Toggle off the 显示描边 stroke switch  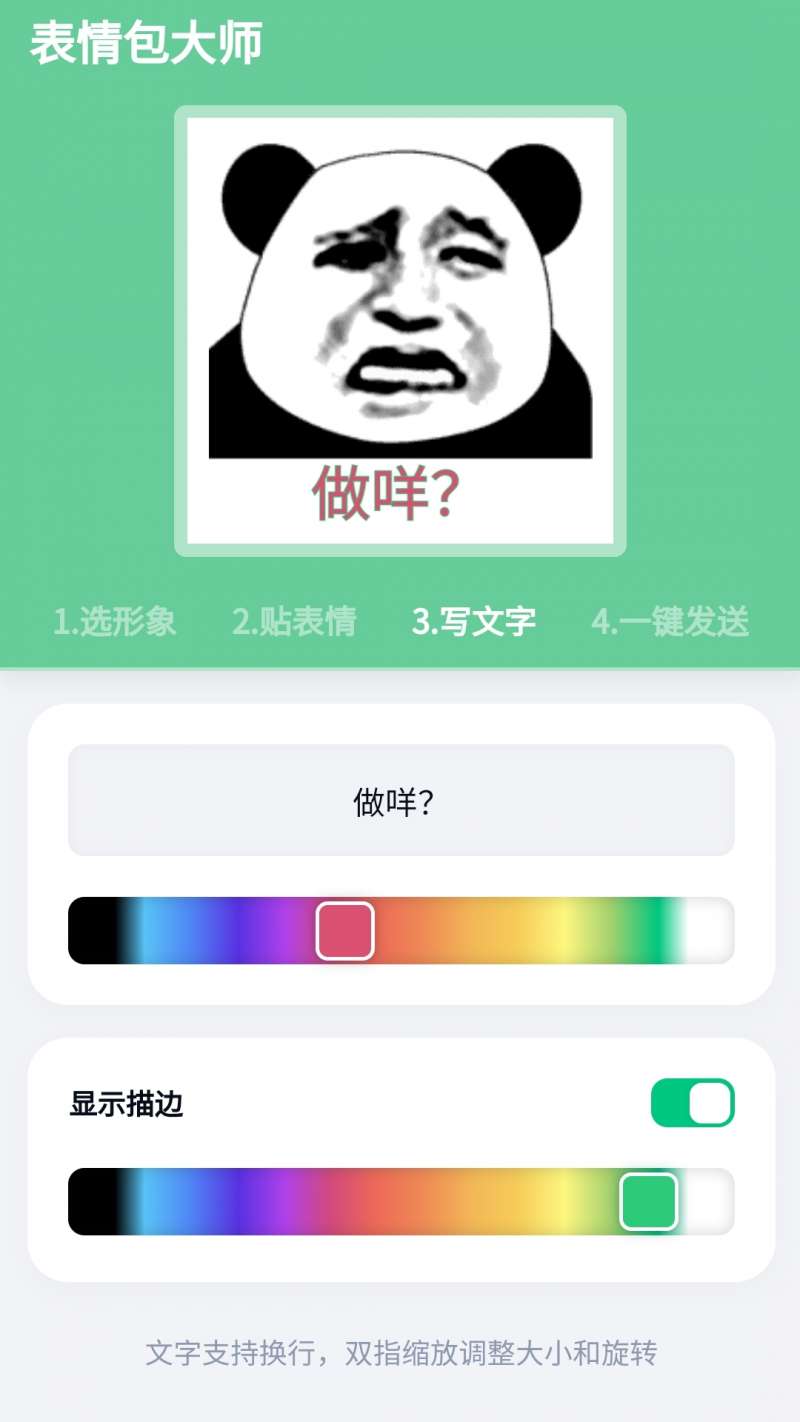tap(692, 1102)
